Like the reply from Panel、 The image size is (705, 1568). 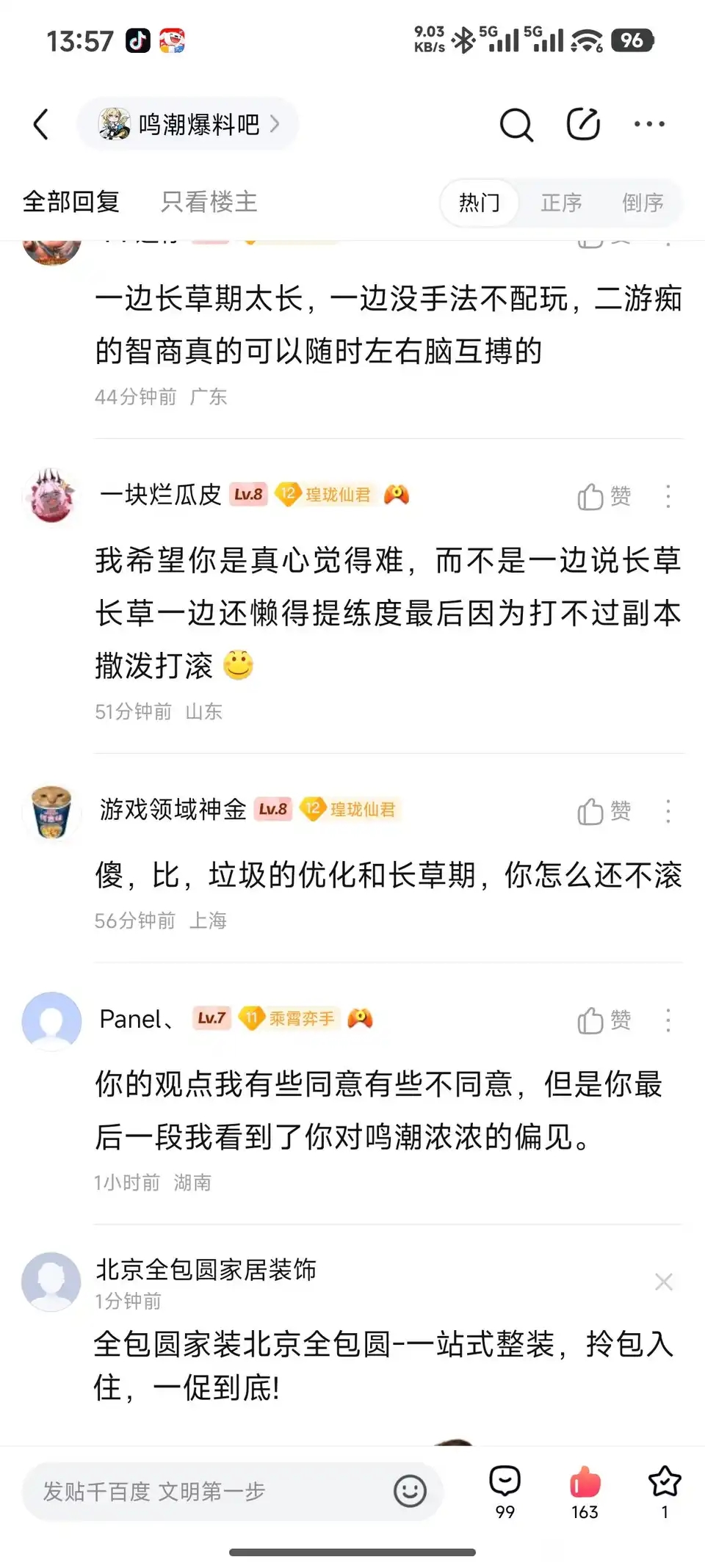point(604,1020)
